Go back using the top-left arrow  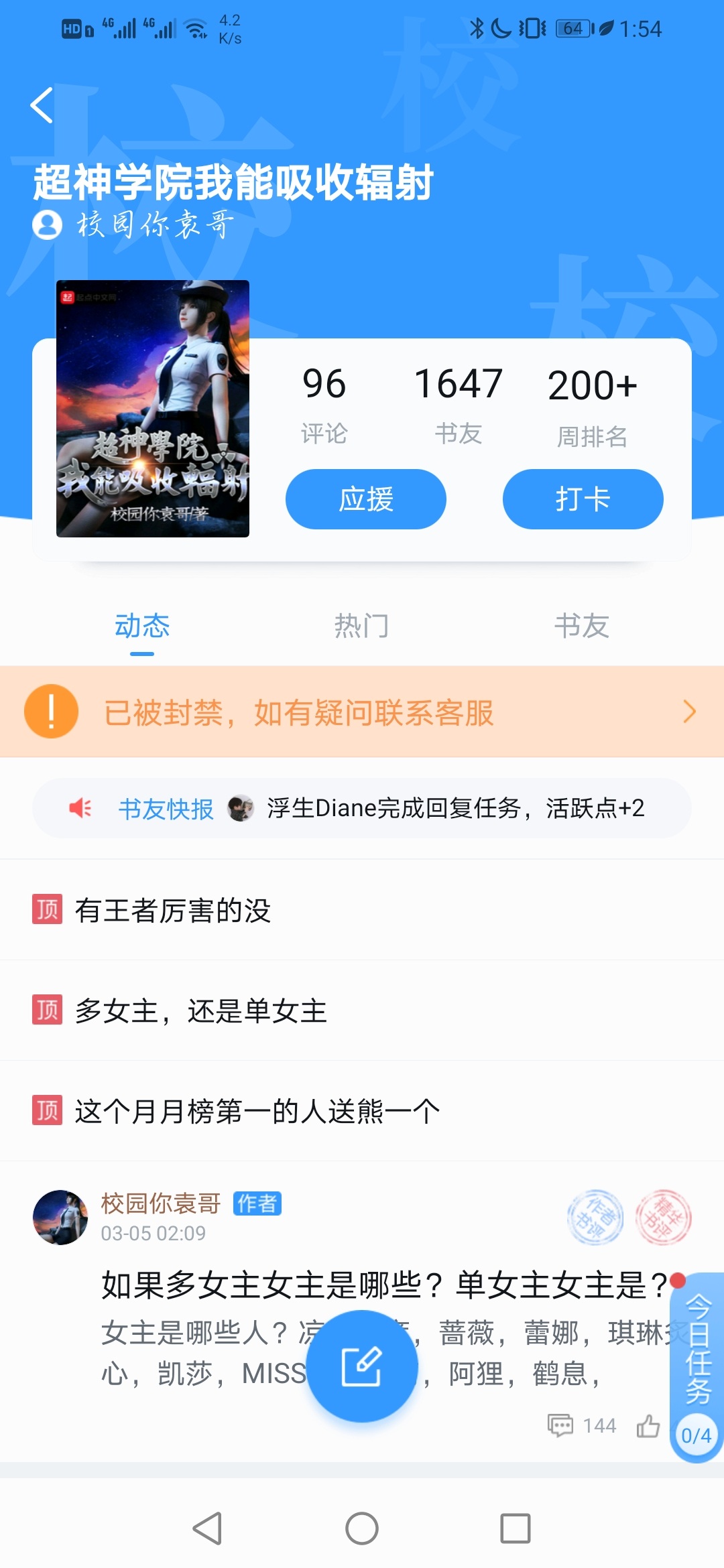click(x=42, y=106)
